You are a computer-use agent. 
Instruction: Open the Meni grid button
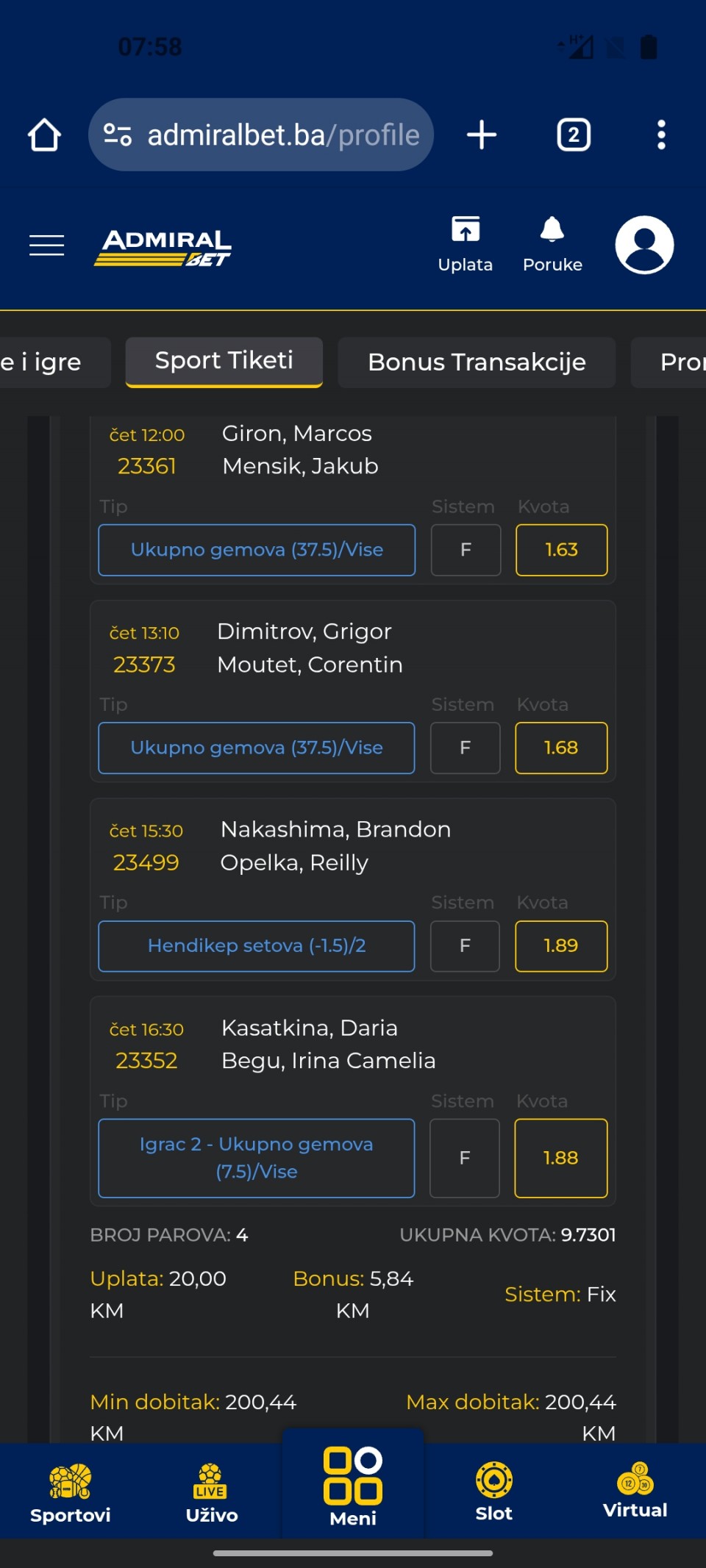pyautogui.click(x=353, y=1486)
